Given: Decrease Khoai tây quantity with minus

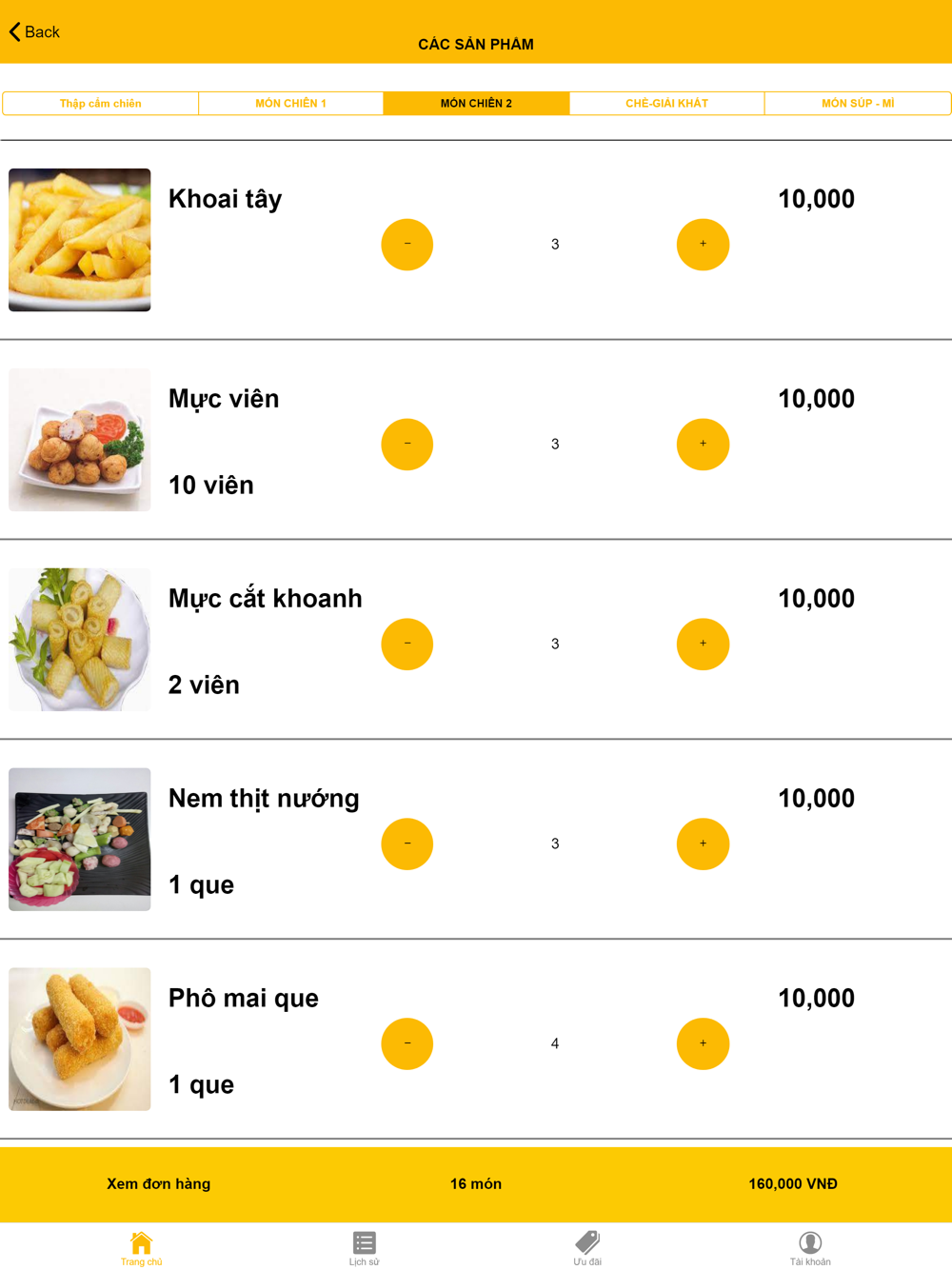Looking at the screenshot, I should (x=407, y=245).
